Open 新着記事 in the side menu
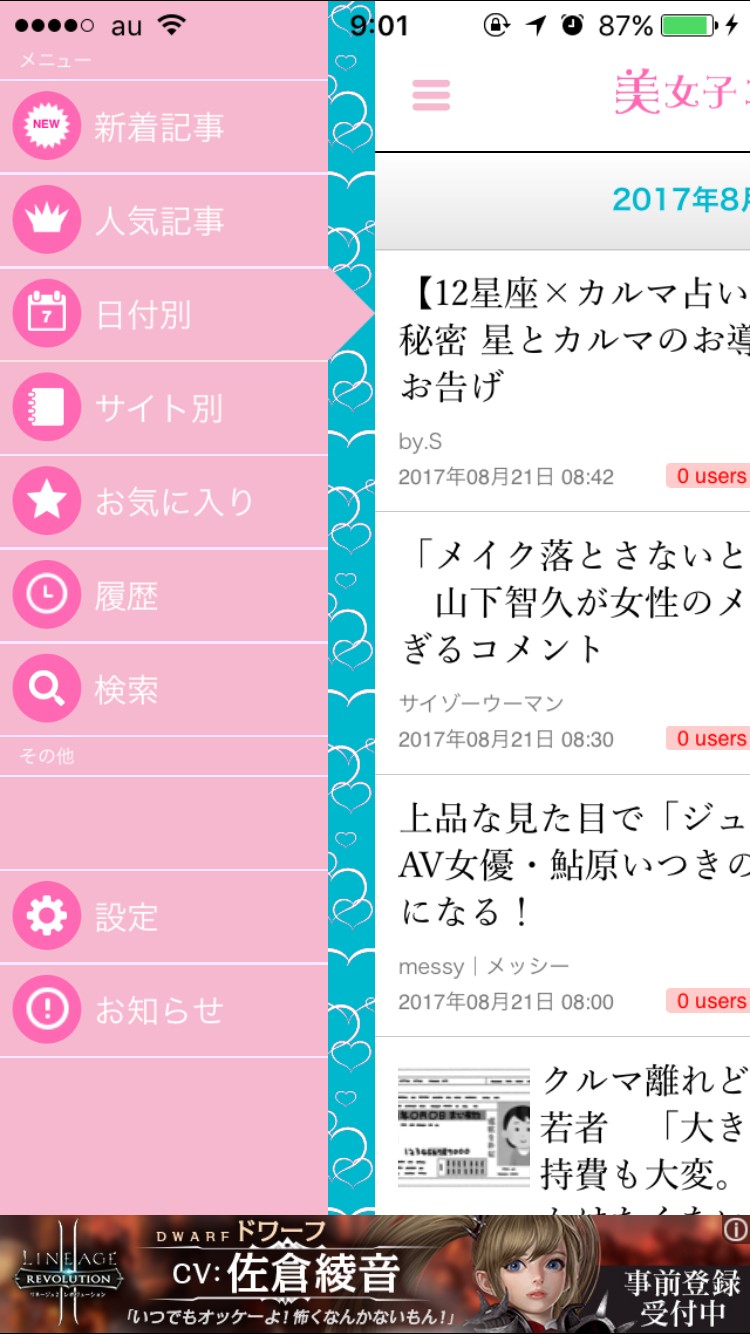750x1334 pixels. pyautogui.click(x=160, y=127)
